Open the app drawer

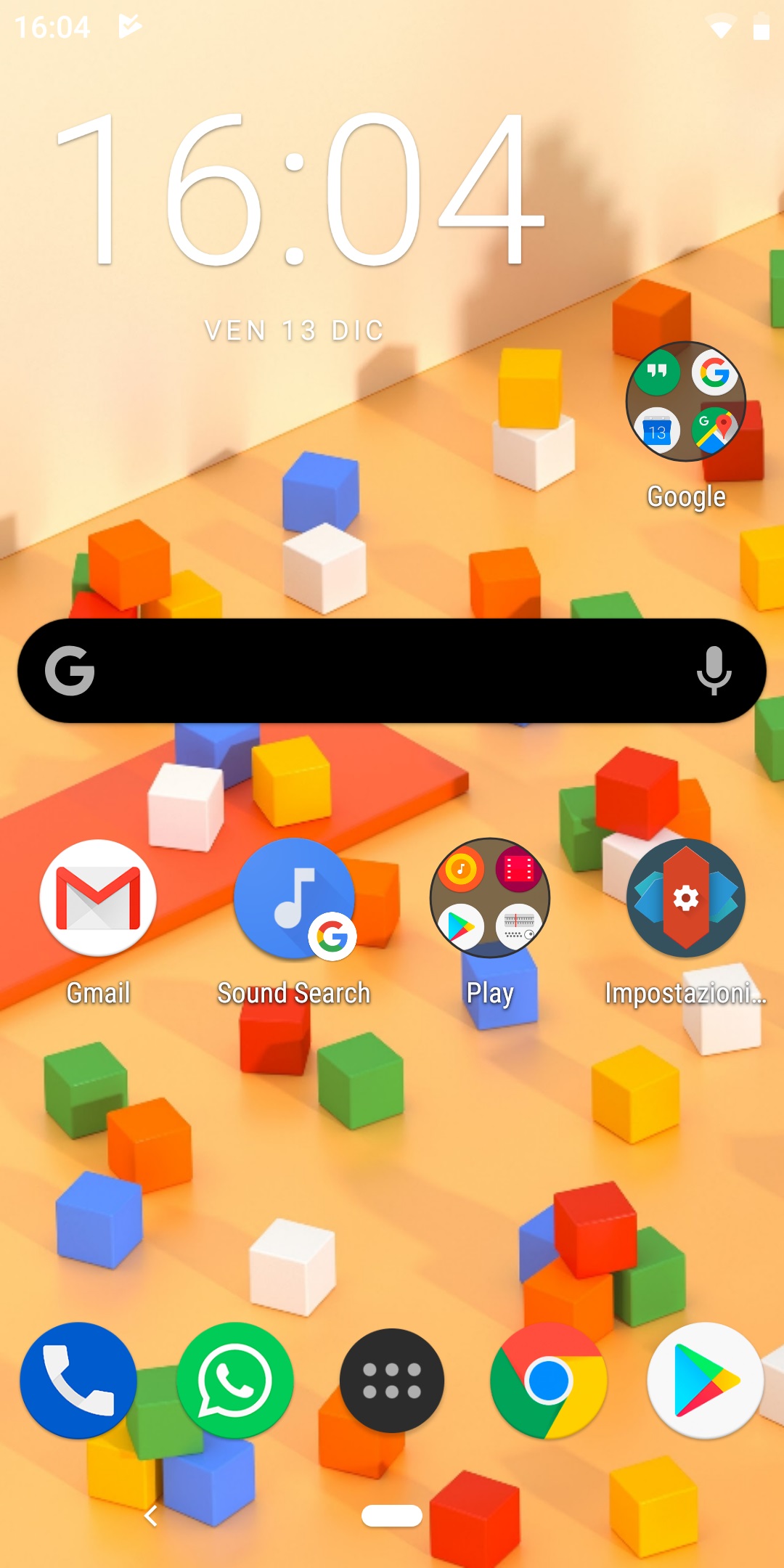392,1381
